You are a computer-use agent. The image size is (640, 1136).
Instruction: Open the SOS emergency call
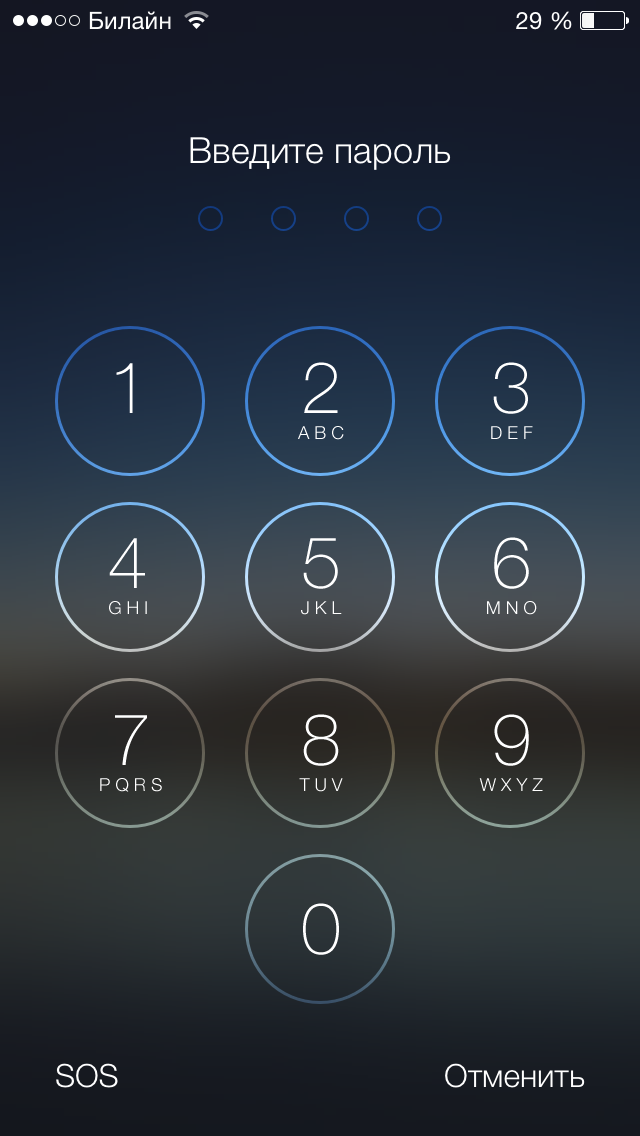87,1077
